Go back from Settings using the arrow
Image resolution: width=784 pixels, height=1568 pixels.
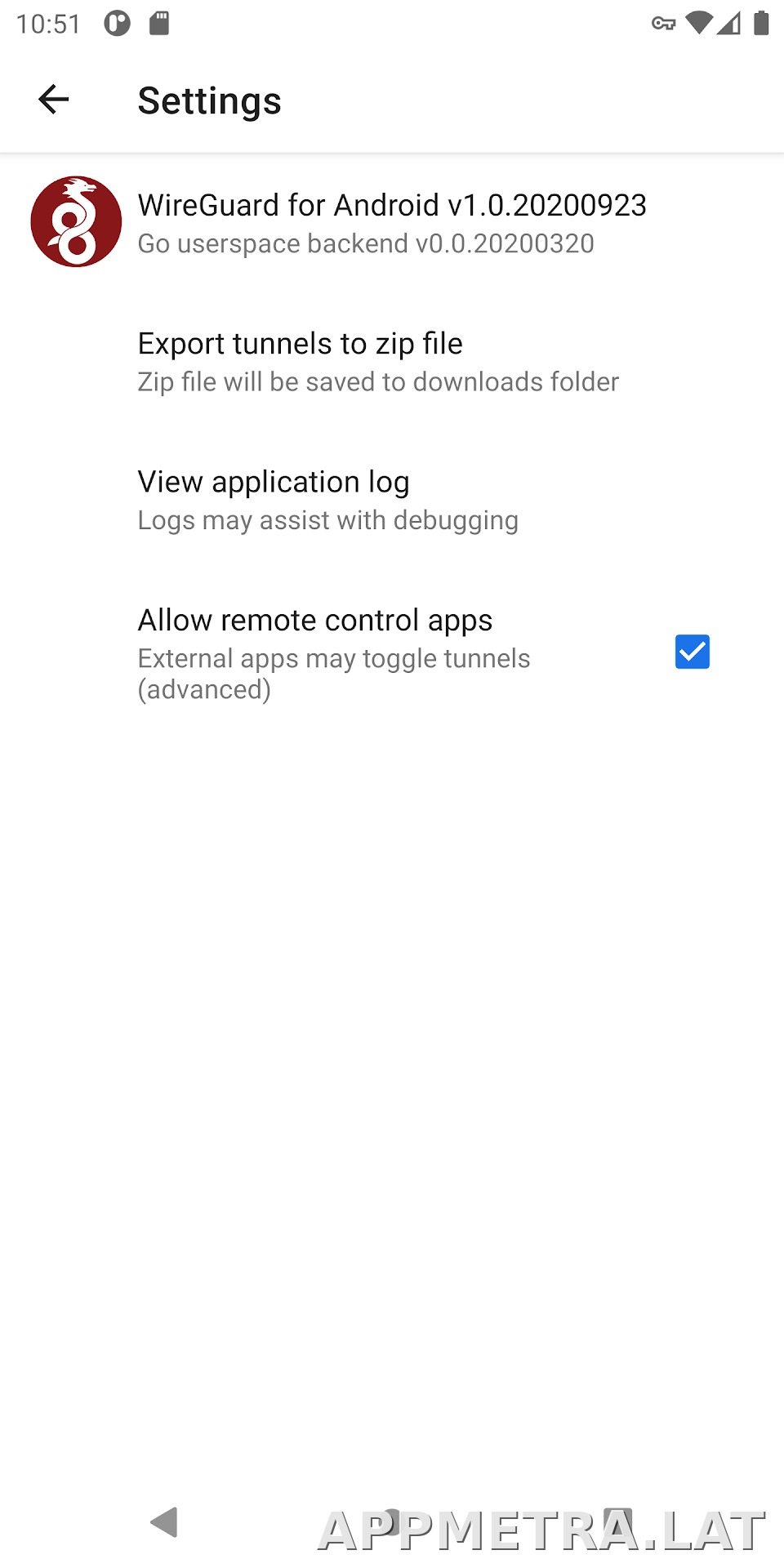click(54, 100)
